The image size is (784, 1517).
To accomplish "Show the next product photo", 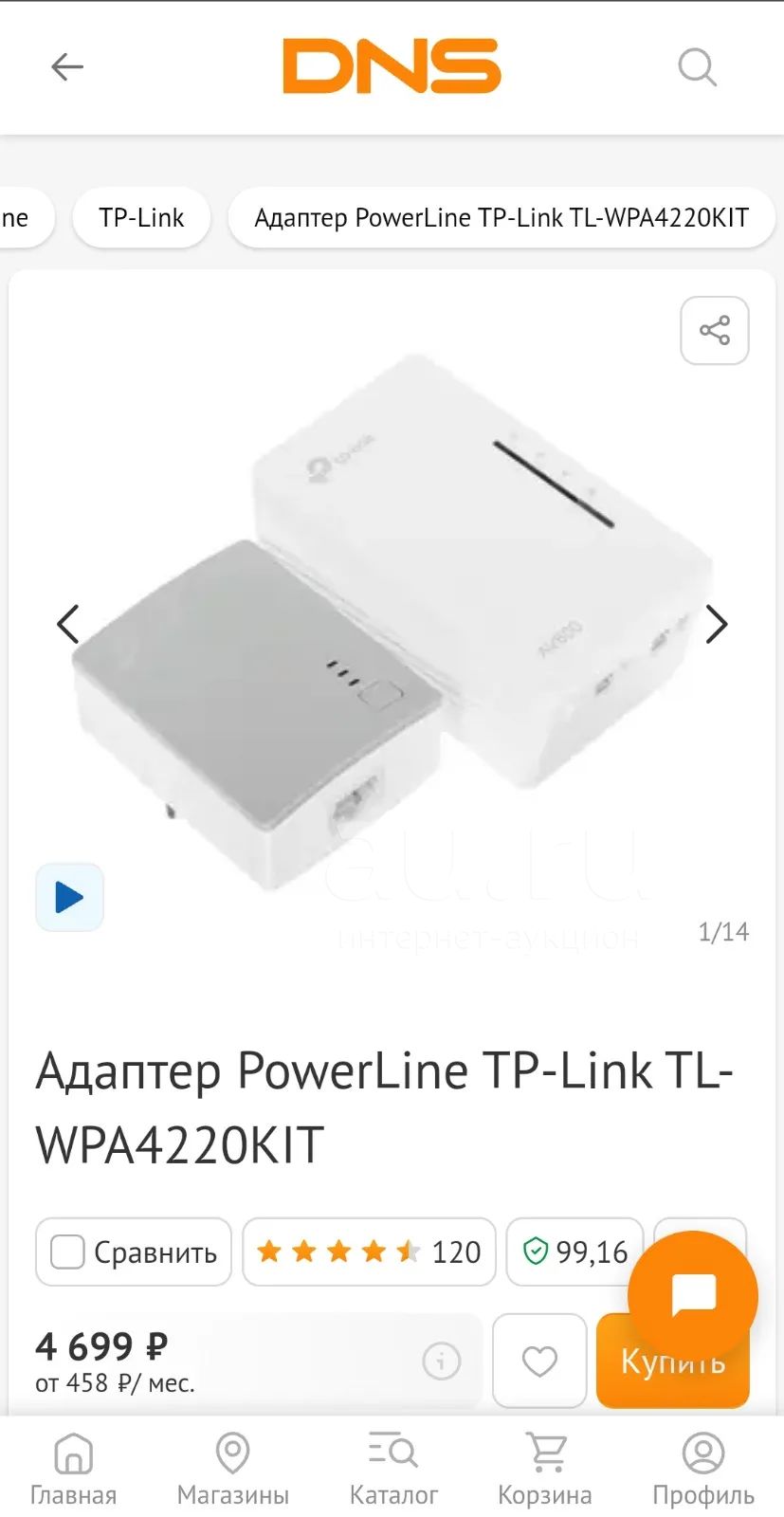I will [717, 624].
